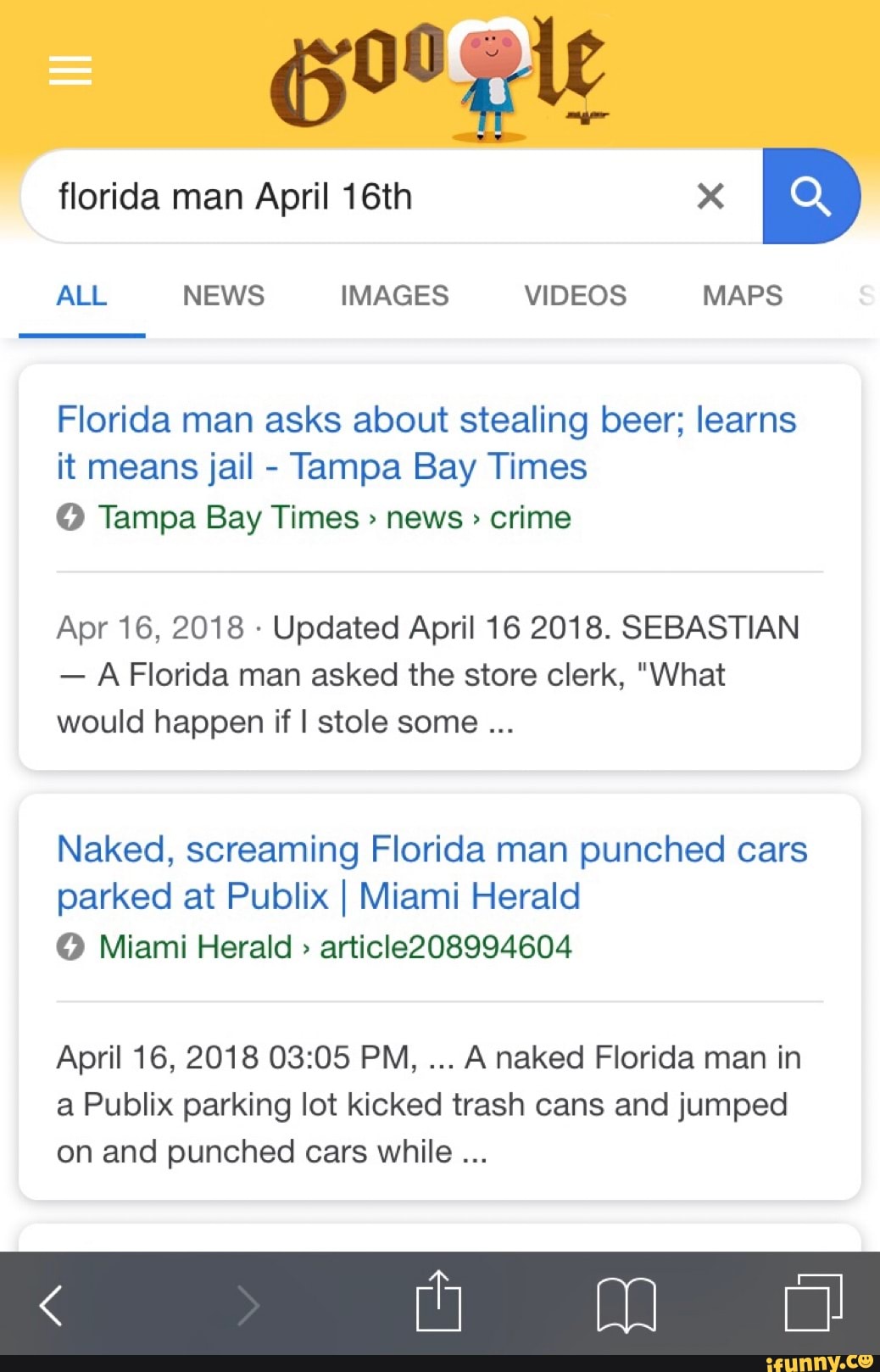The width and height of the screenshot is (880, 1372).
Task: Clear the search text
Action: pos(710,197)
